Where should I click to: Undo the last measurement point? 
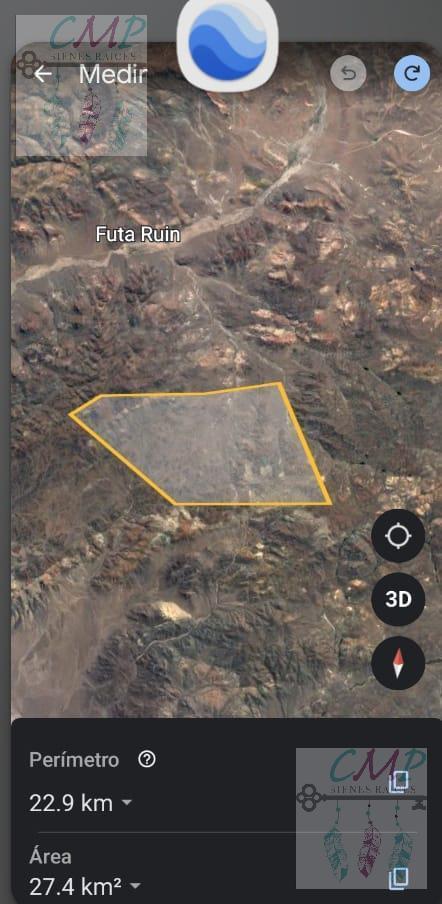(x=348, y=74)
